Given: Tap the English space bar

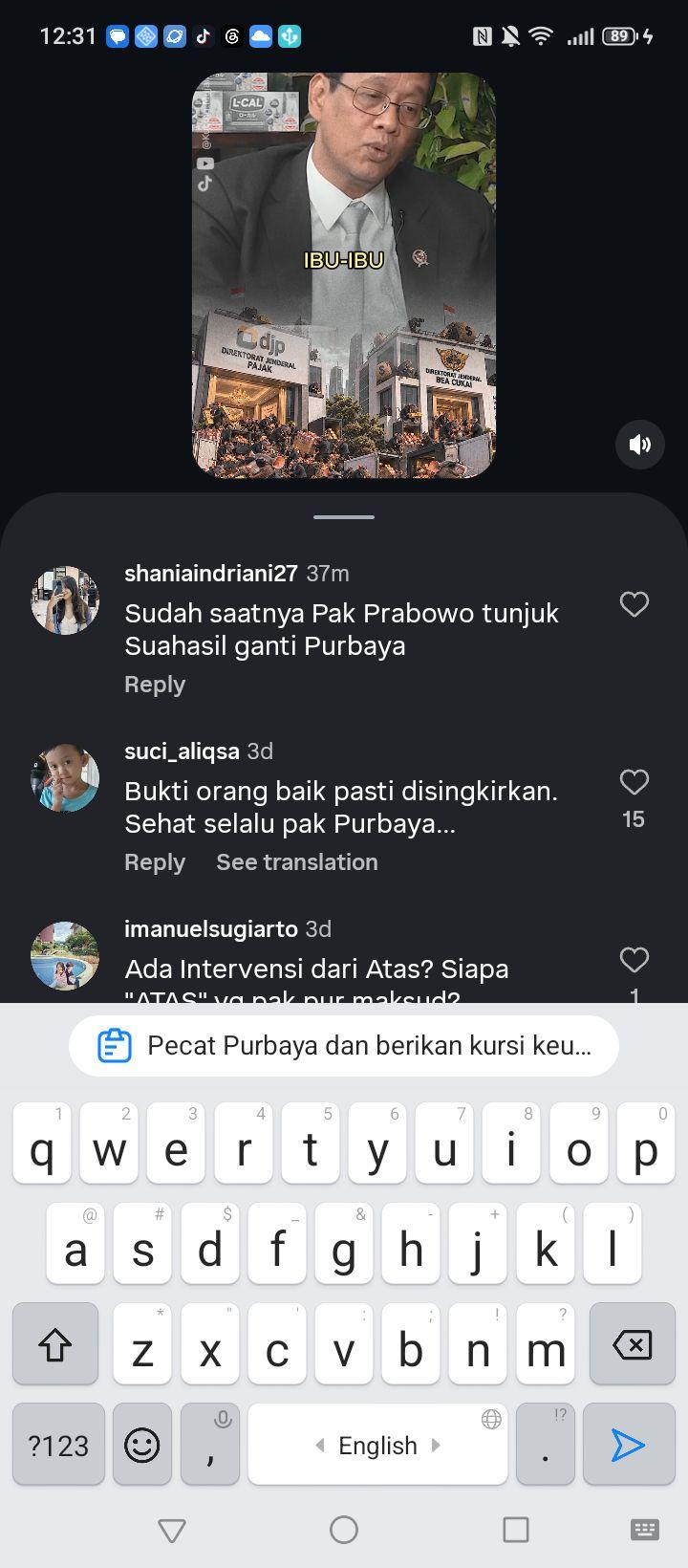Looking at the screenshot, I should (x=377, y=1445).
